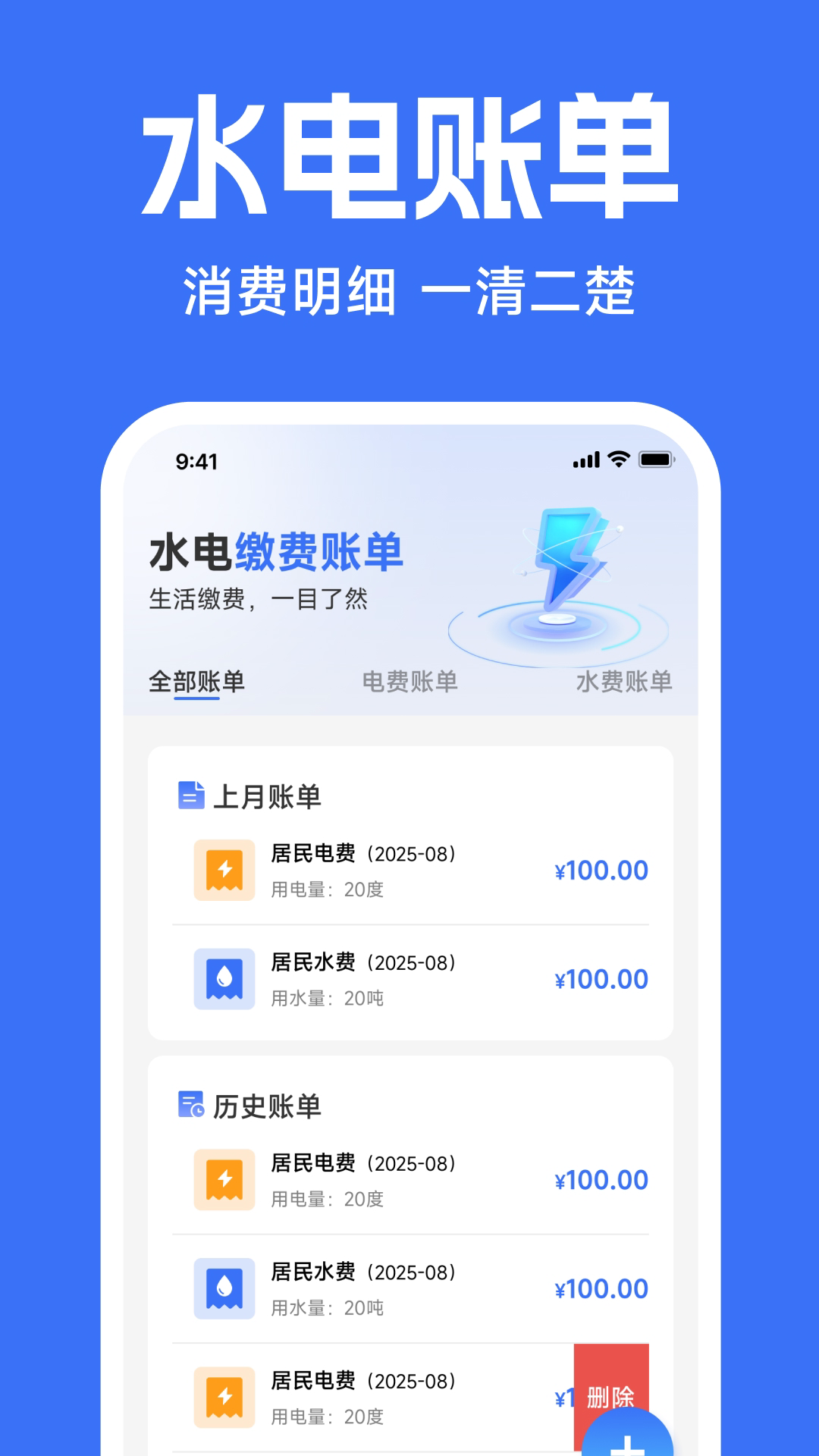Screen dimensions: 819x1456
Task: Tap the ¥100.00 amount for 居民电费
Action: pyautogui.click(x=601, y=871)
